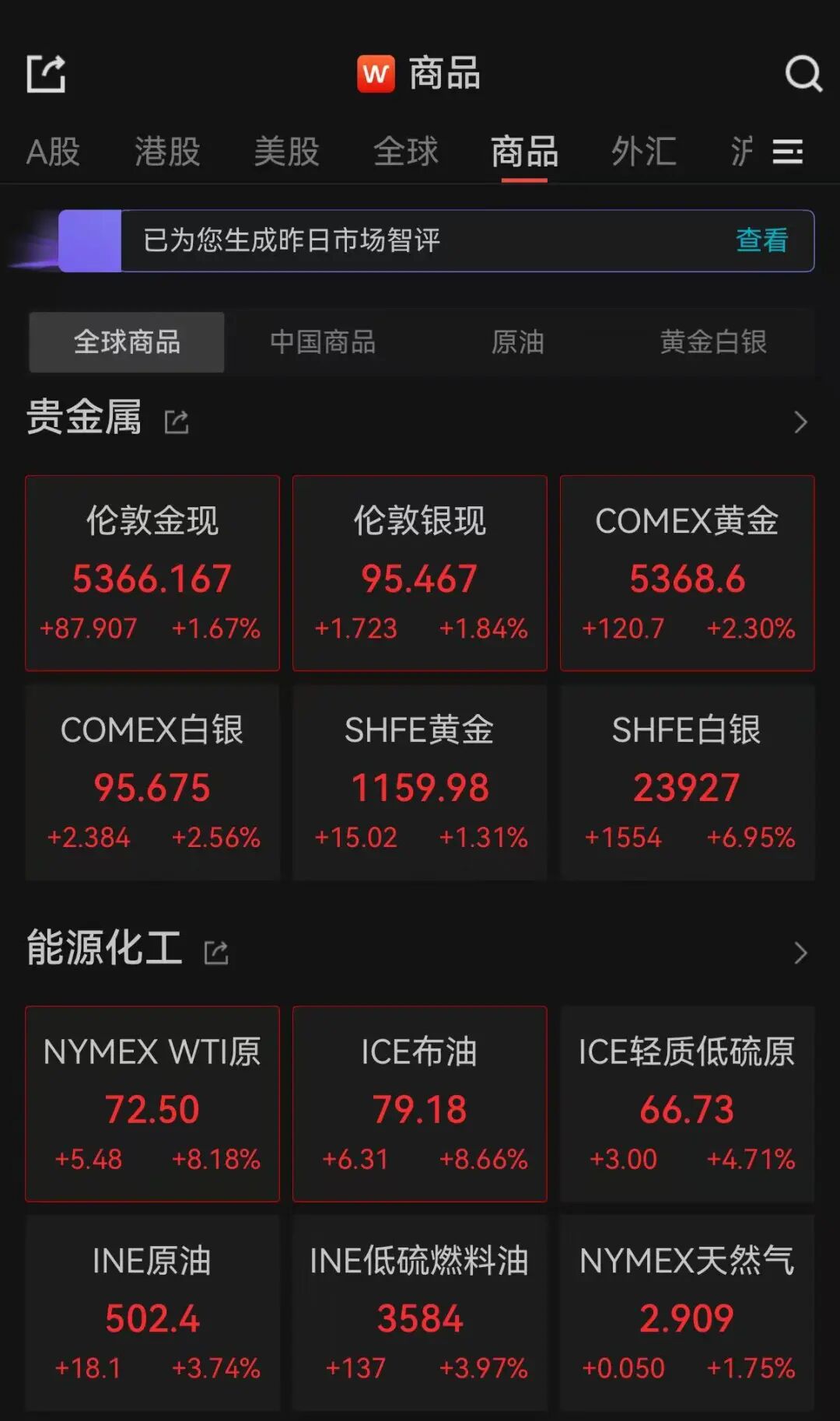840x1421 pixels.
Task: Tap 查看 to view market review
Action: click(761, 240)
